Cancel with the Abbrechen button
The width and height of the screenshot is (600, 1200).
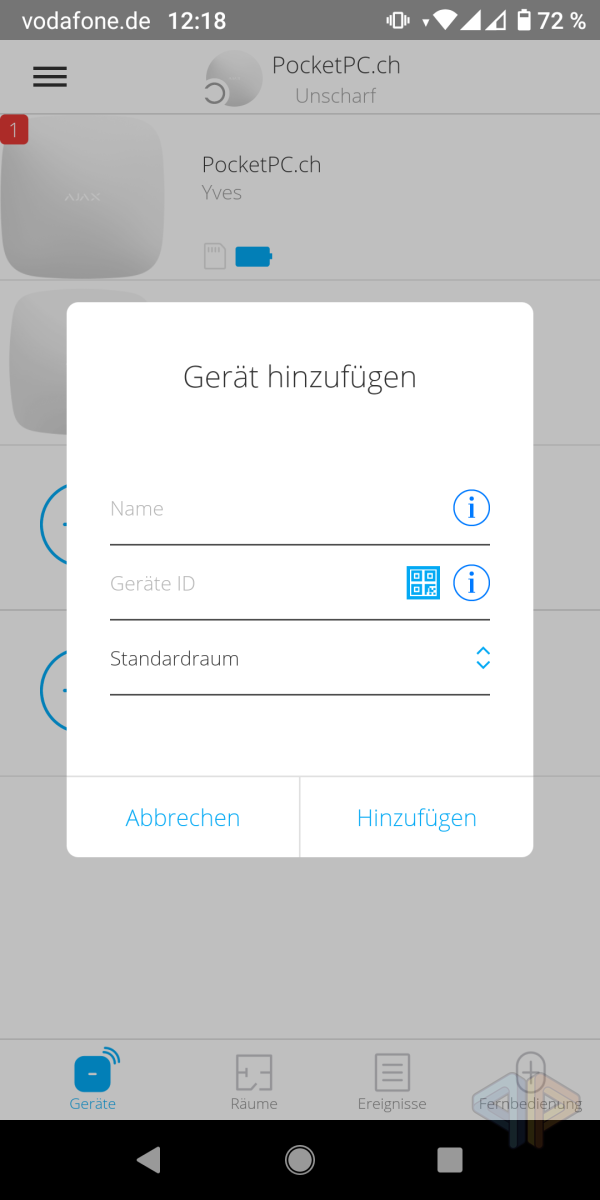pyautogui.click(x=183, y=817)
